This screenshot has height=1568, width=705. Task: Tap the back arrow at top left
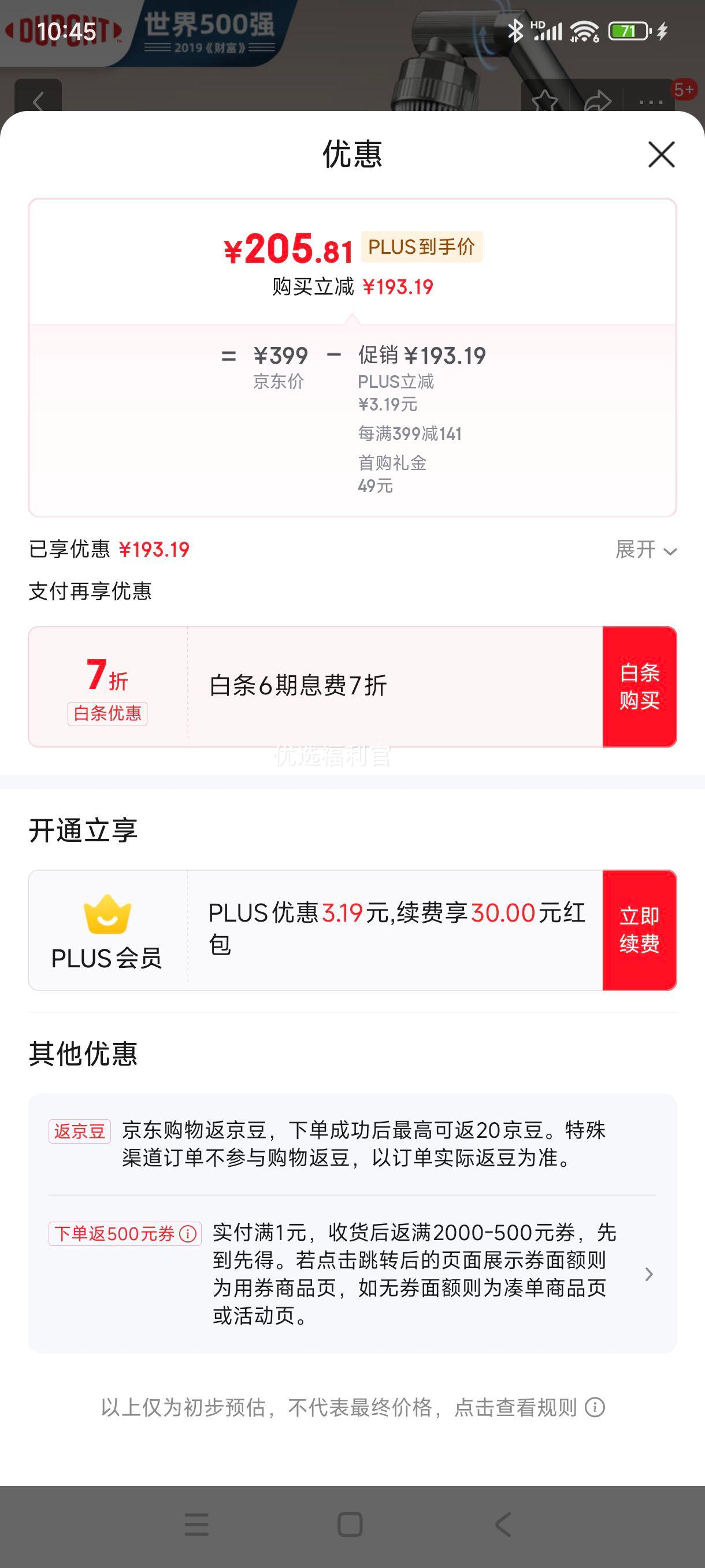point(36,101)
